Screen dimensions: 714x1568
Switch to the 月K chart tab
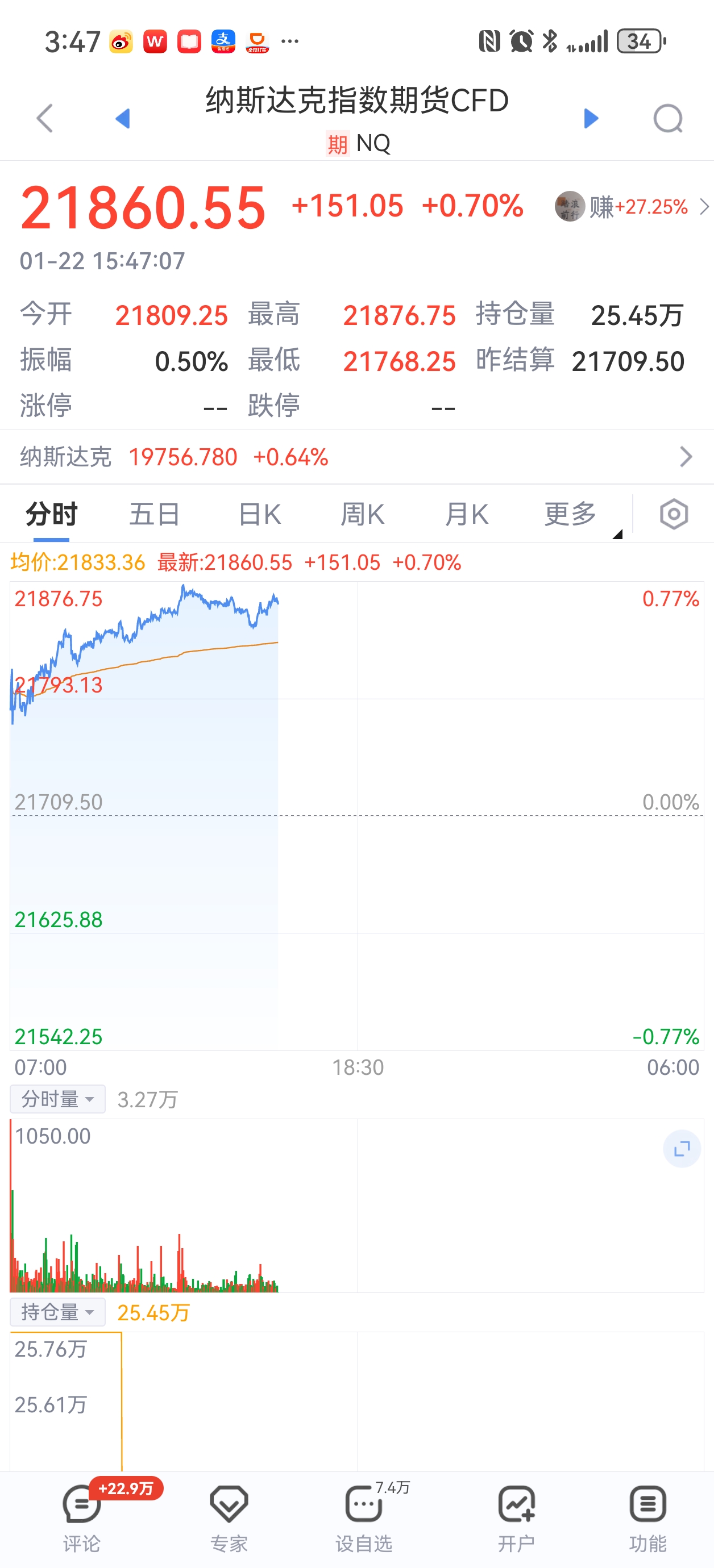tap(467, 515)
